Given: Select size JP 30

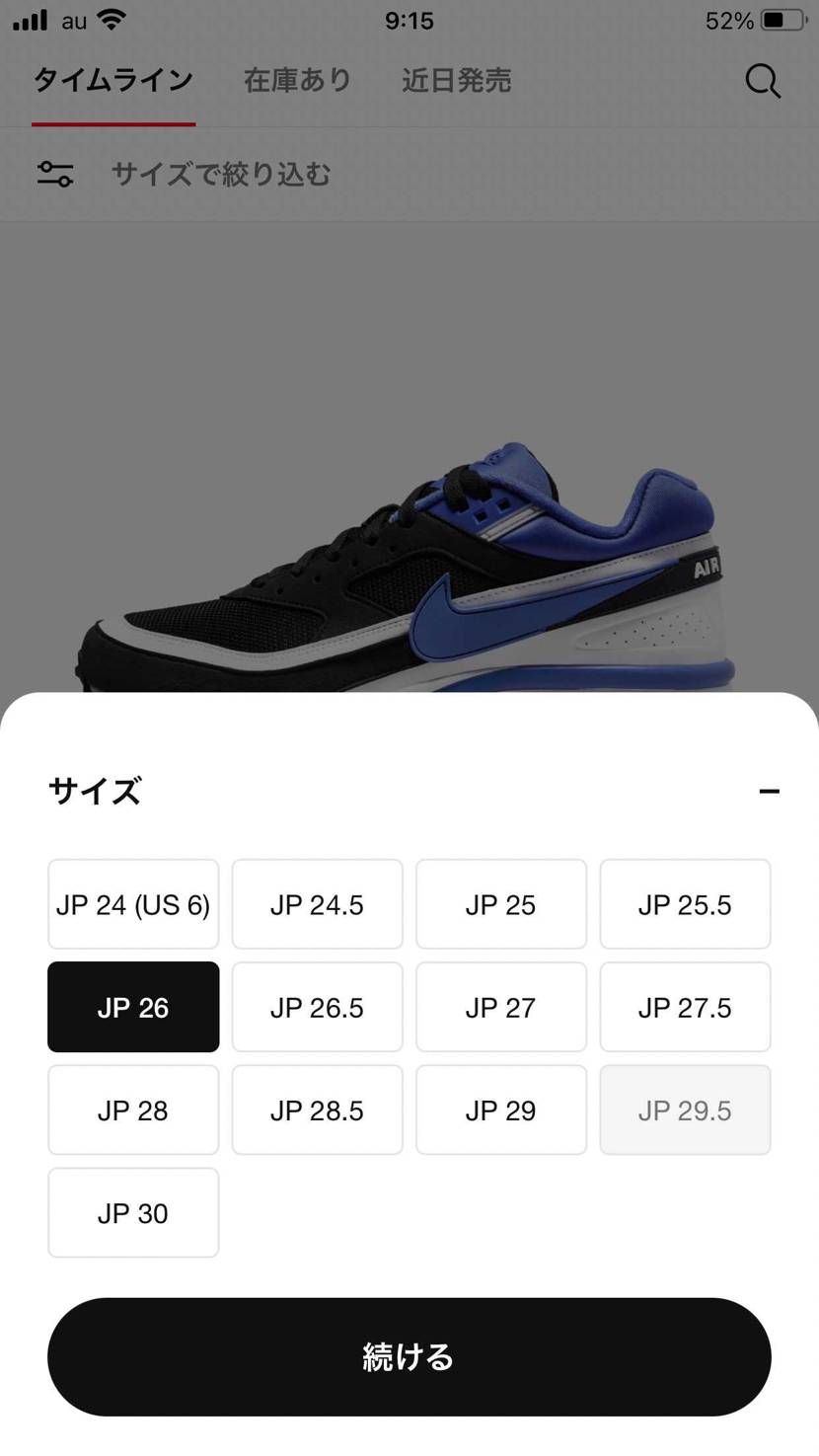Looking at the screenshot, I should (x=132, y=1212).
